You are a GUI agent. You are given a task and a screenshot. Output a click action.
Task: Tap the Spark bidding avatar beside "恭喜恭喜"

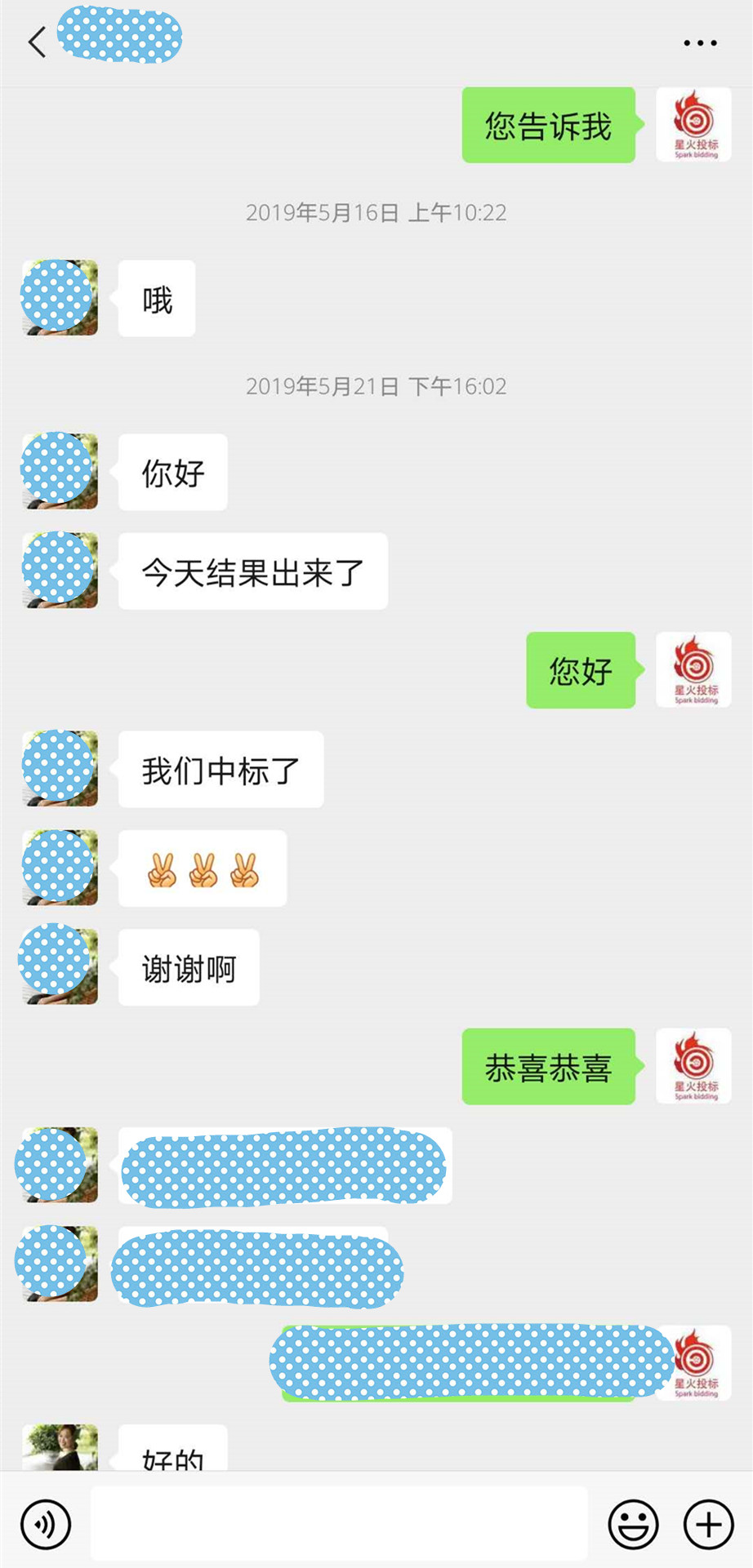pyautogui.click(x=693, y=1066)
